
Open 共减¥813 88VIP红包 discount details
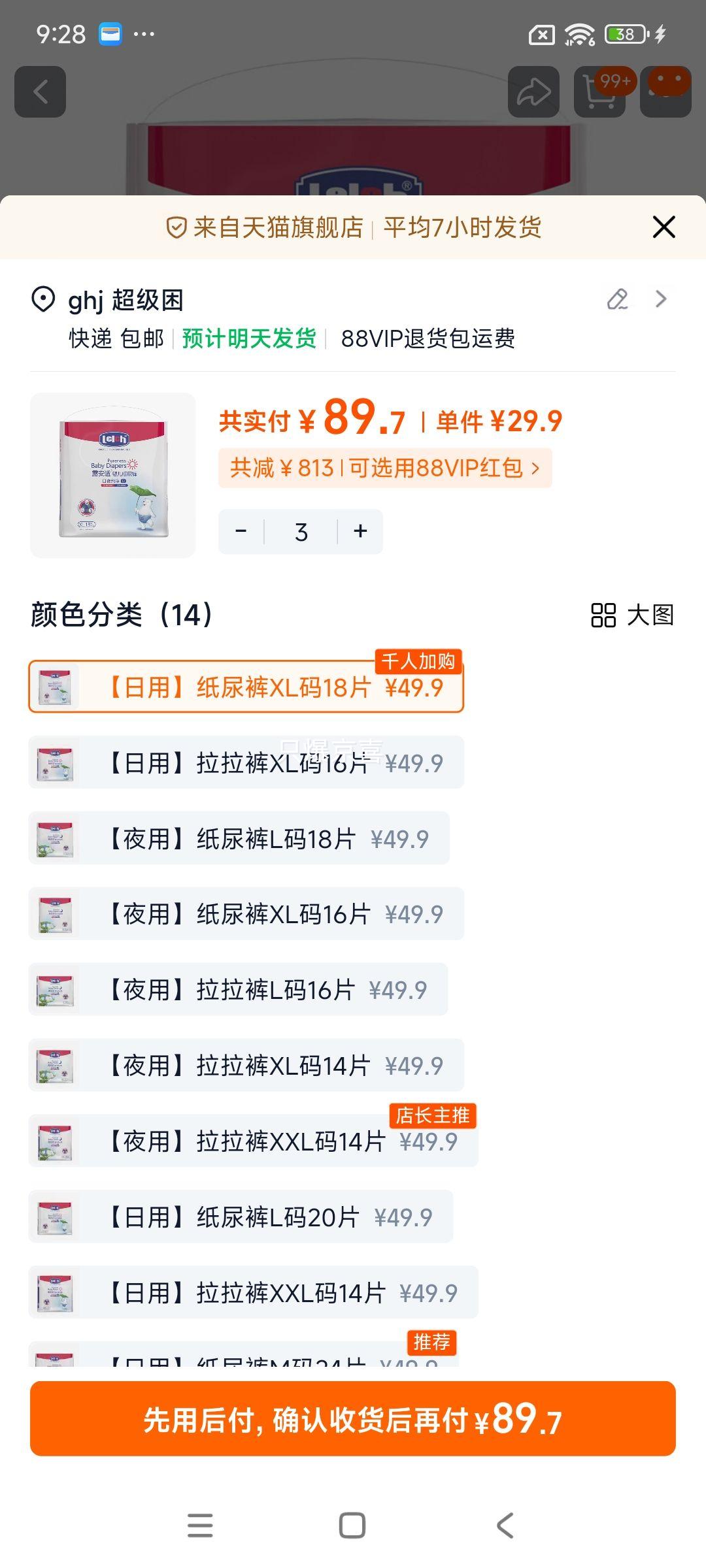[385, 468]
